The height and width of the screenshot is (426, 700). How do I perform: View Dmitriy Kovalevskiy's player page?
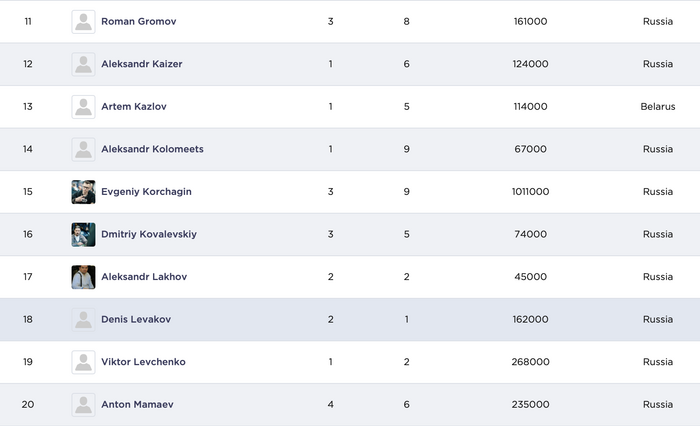tap(149, 234)
